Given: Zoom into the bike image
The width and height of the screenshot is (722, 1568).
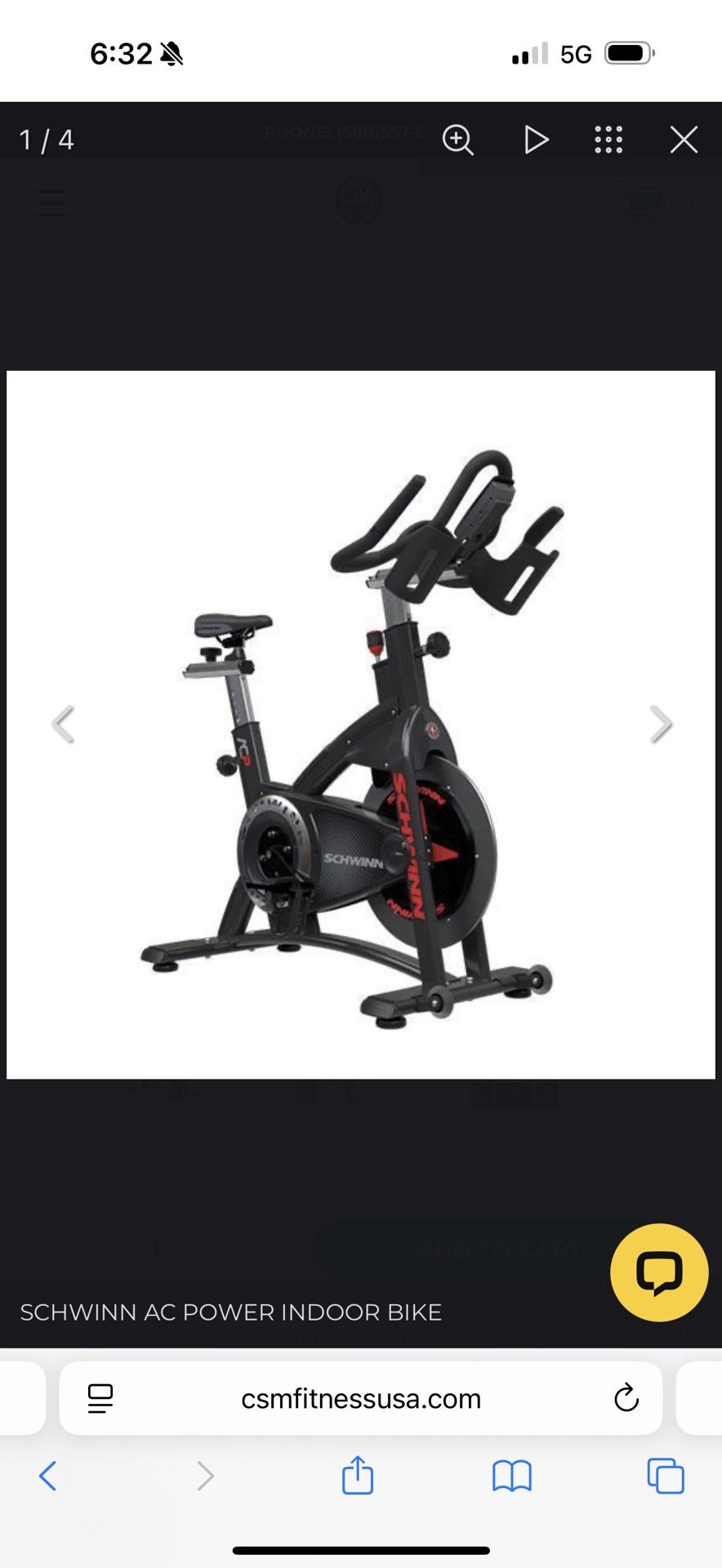Looking at the screenshot, I should point(458,140).
